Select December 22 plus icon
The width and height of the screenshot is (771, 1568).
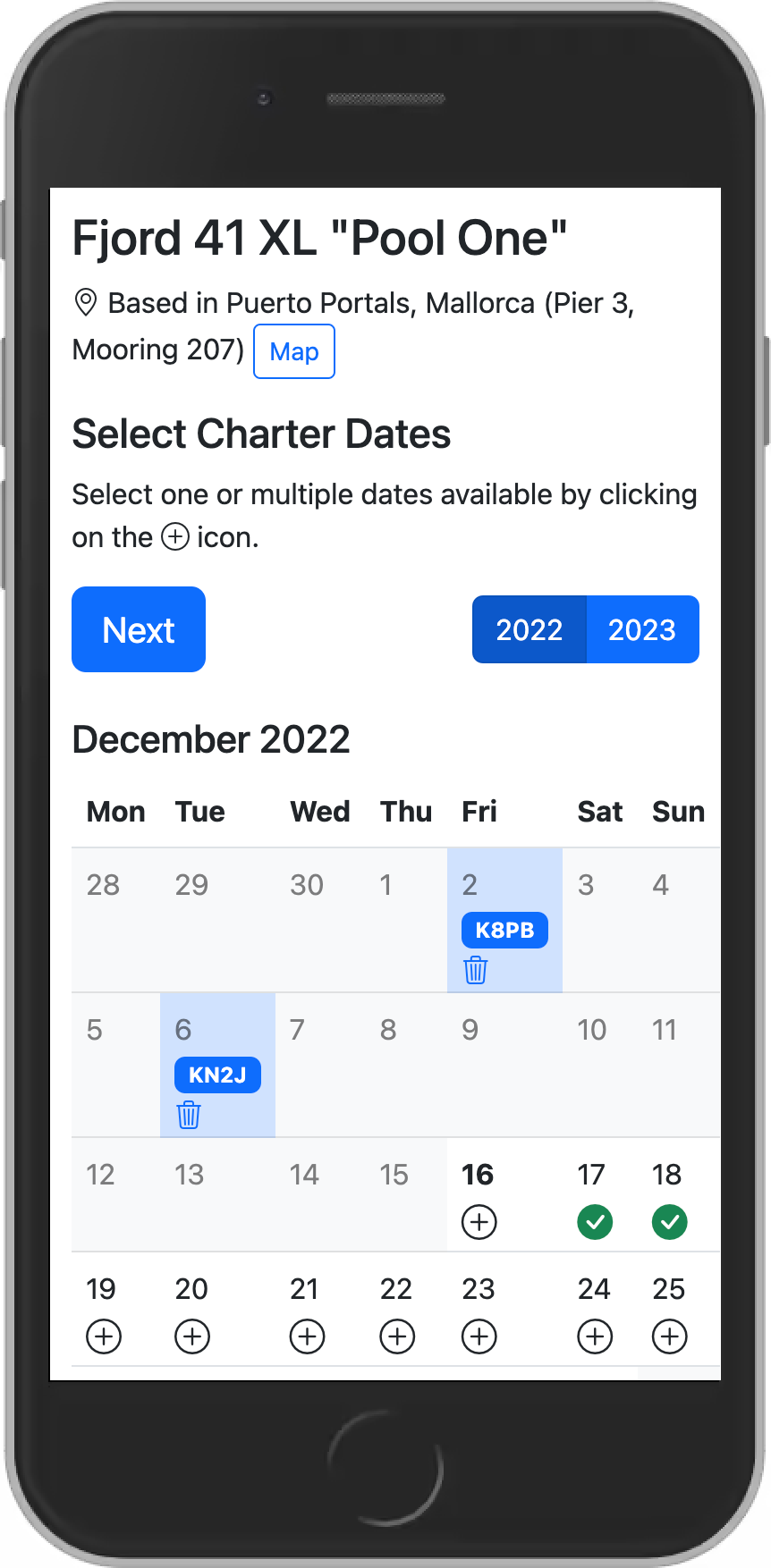[397, 1336]
